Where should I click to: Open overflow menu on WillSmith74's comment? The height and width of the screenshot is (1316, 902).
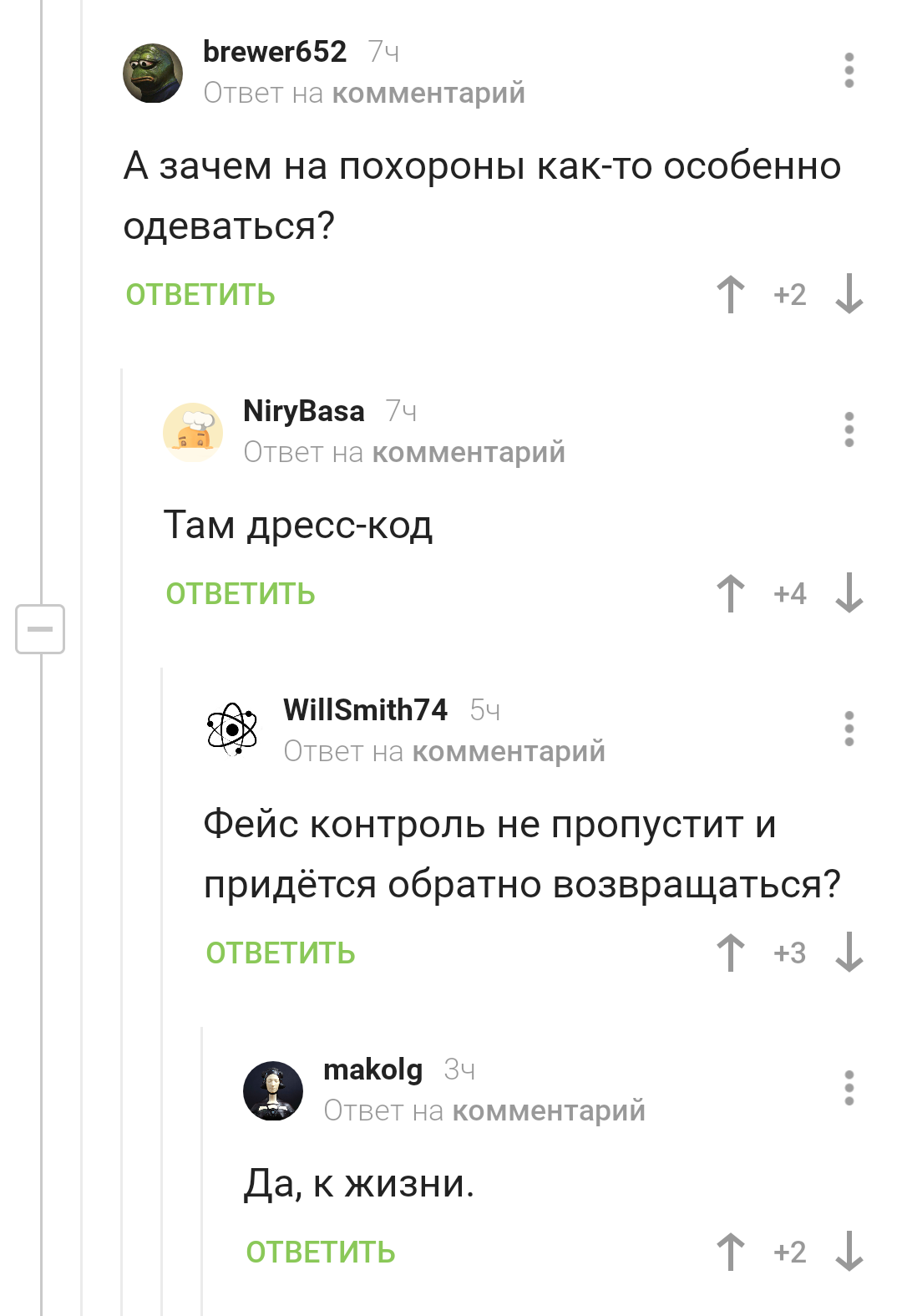click(x=849, y=729)
